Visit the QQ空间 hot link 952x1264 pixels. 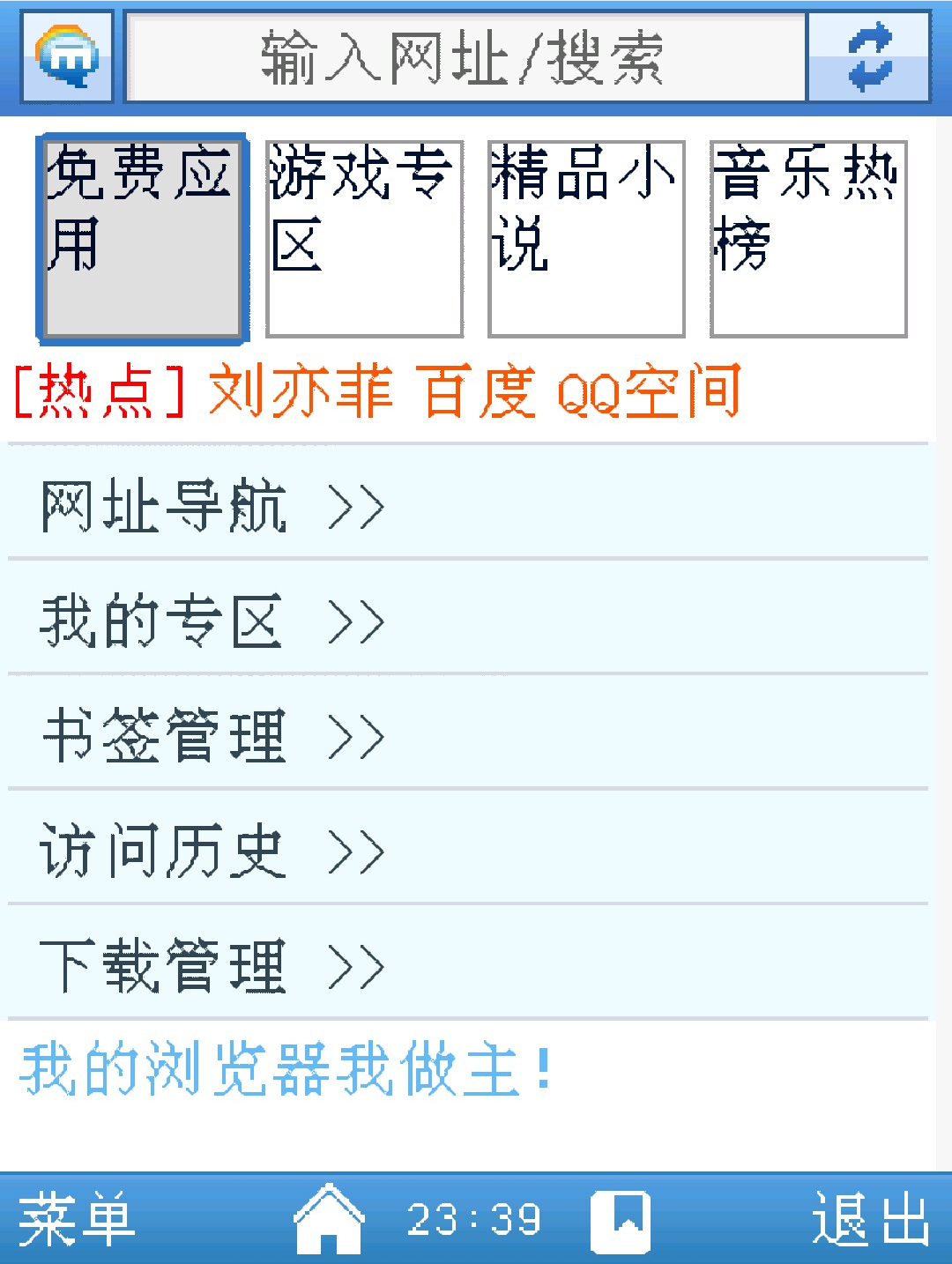click(649, 390)
